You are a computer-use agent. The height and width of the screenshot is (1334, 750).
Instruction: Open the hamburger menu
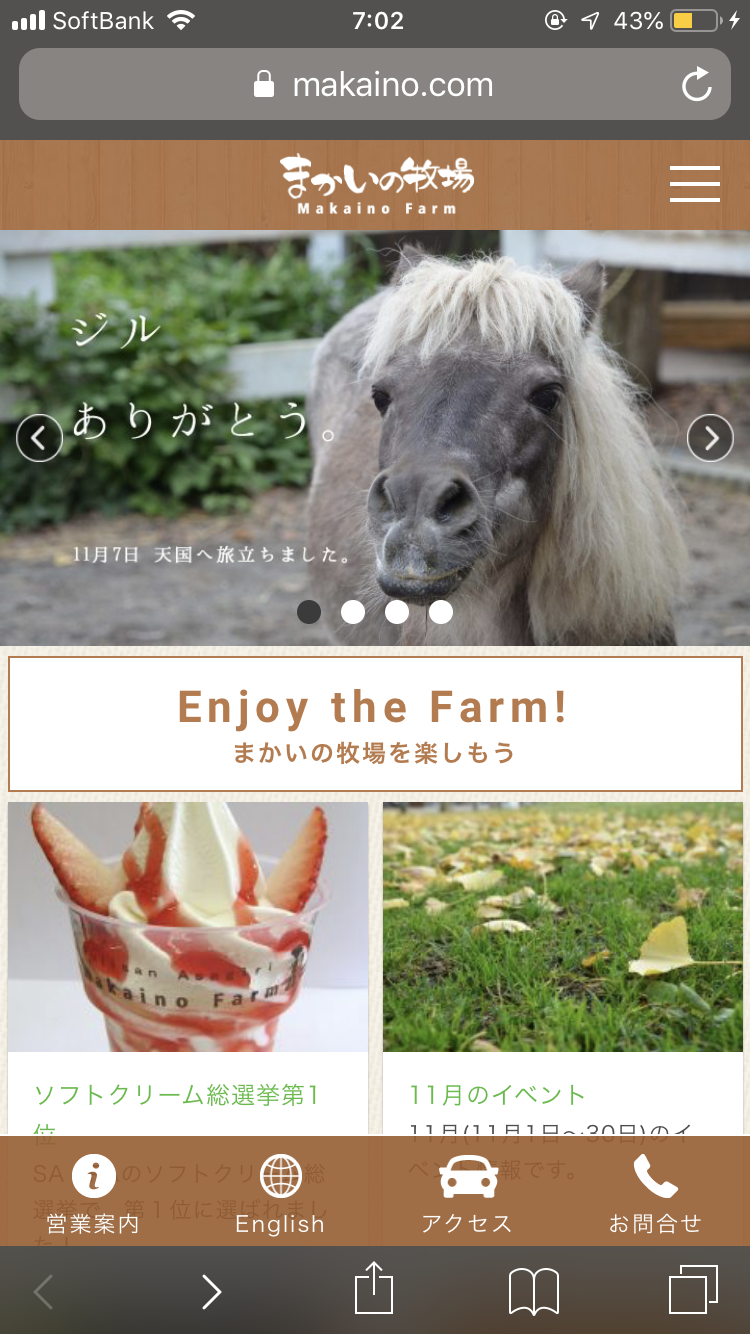pyautogui.click(x=694, y=184)
